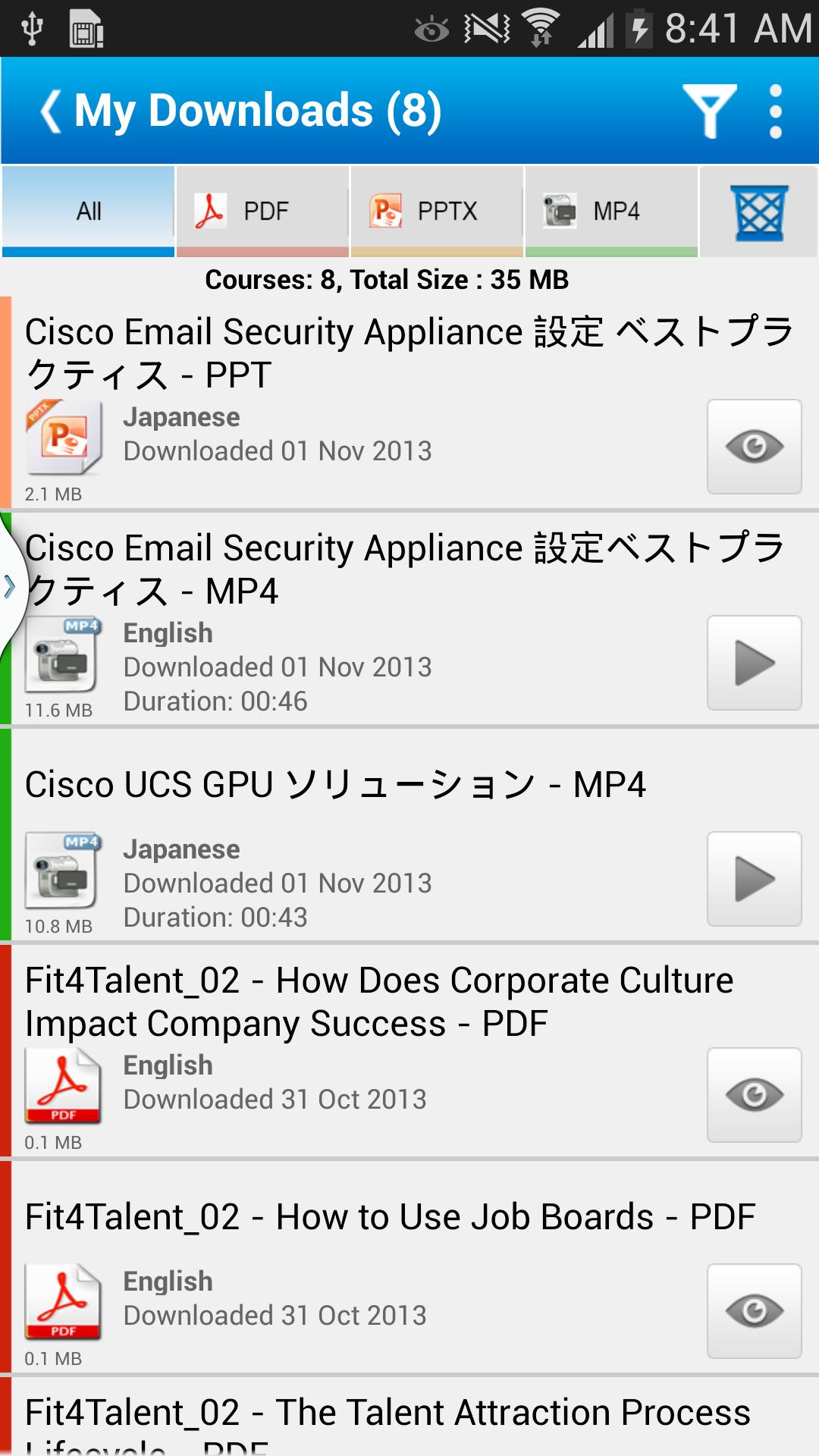819x1456 pixels.
Task: Open the filter funnel icon
Action: pyautogui.click(x=708, y=111)
